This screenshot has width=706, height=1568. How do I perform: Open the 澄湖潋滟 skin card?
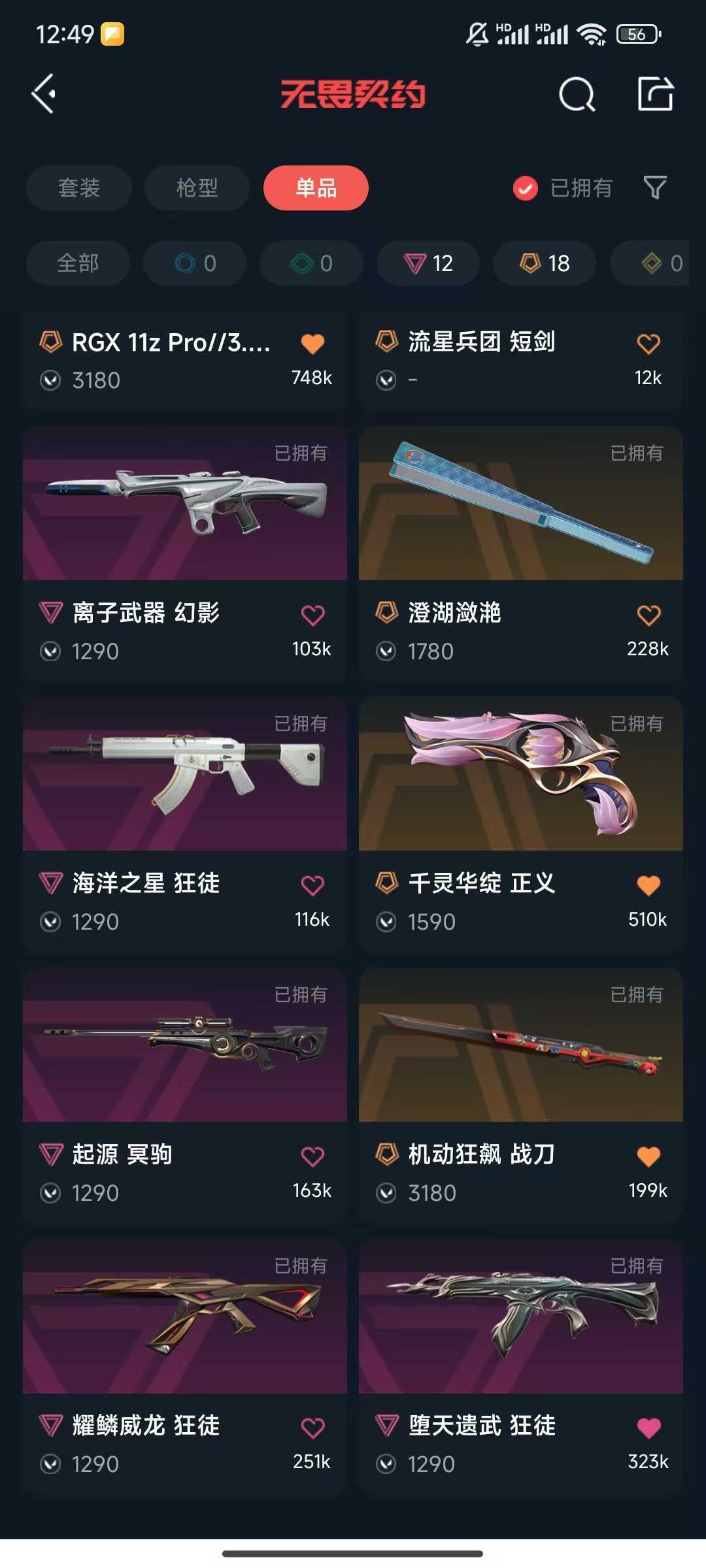(521, 554)
